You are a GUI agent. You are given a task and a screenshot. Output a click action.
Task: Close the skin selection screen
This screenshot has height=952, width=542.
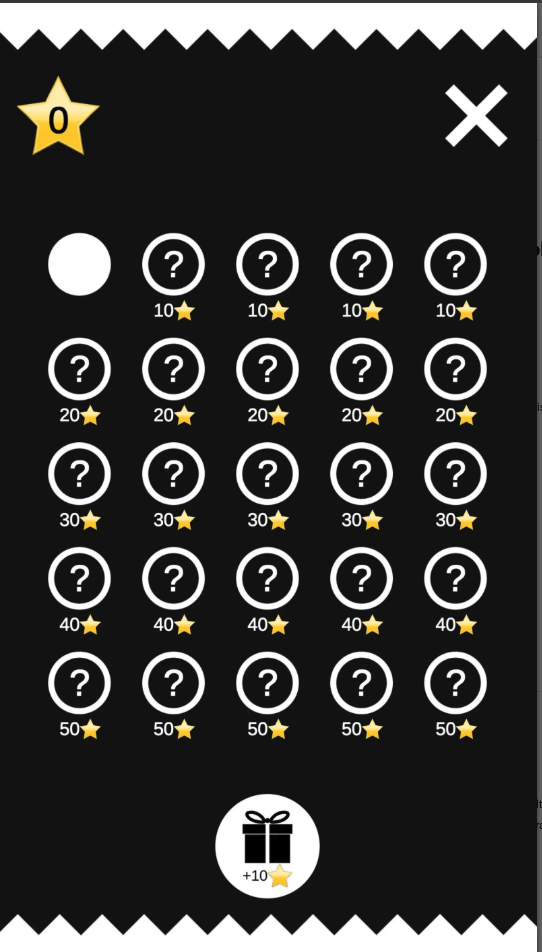pyautogui.click(x=476, y=115)
